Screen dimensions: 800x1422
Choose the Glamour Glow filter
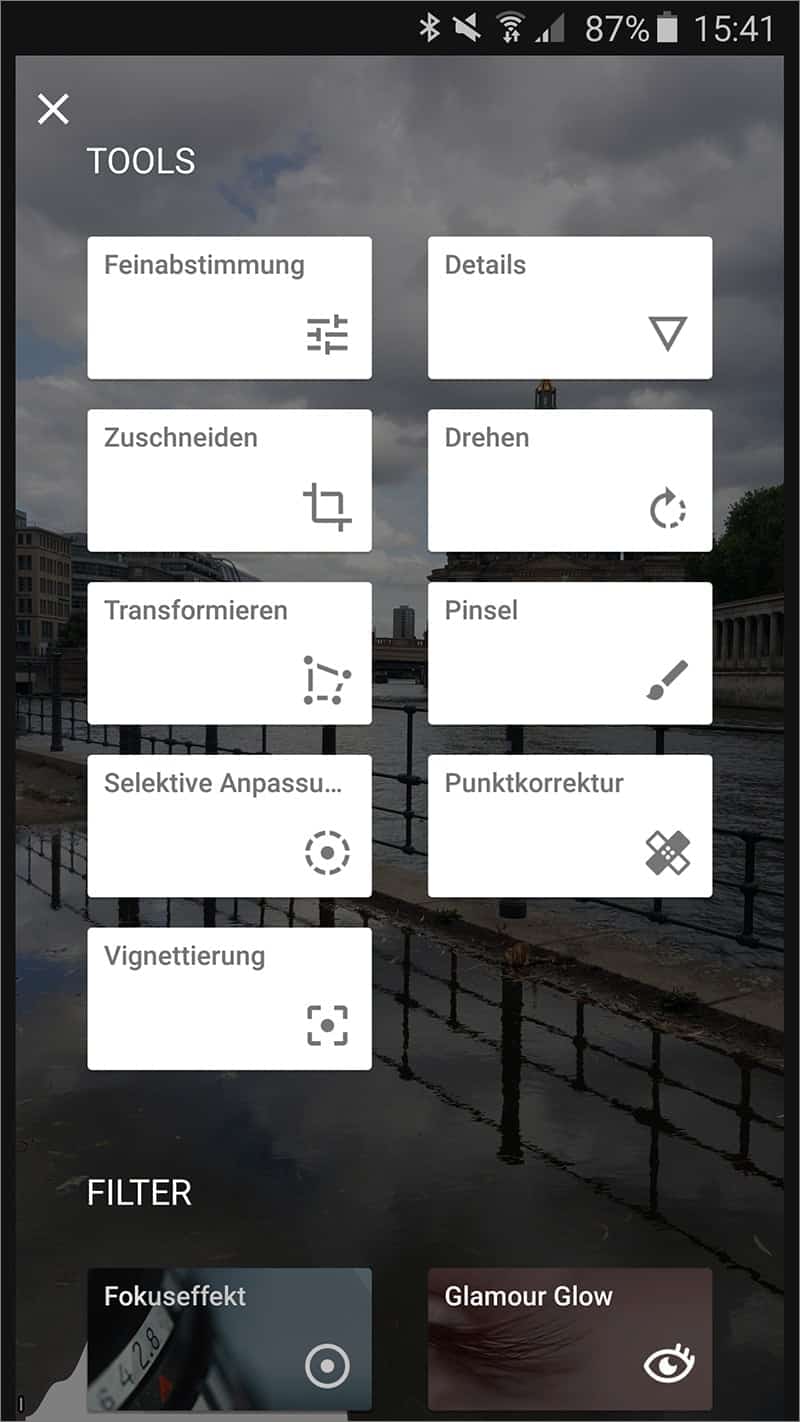[x=570, y=1340]
